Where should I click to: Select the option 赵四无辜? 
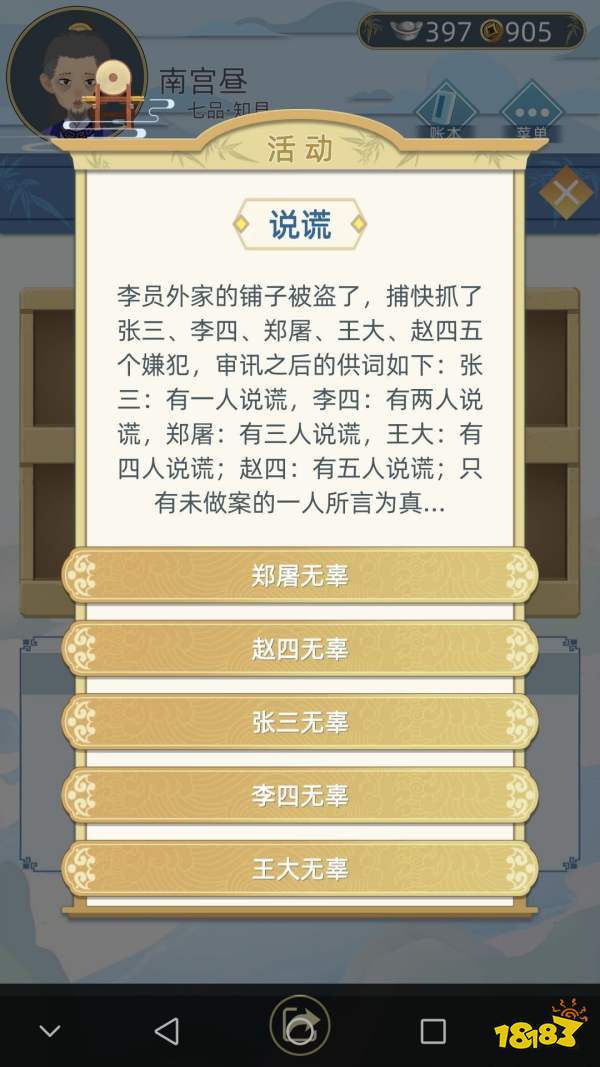[299, 649]
